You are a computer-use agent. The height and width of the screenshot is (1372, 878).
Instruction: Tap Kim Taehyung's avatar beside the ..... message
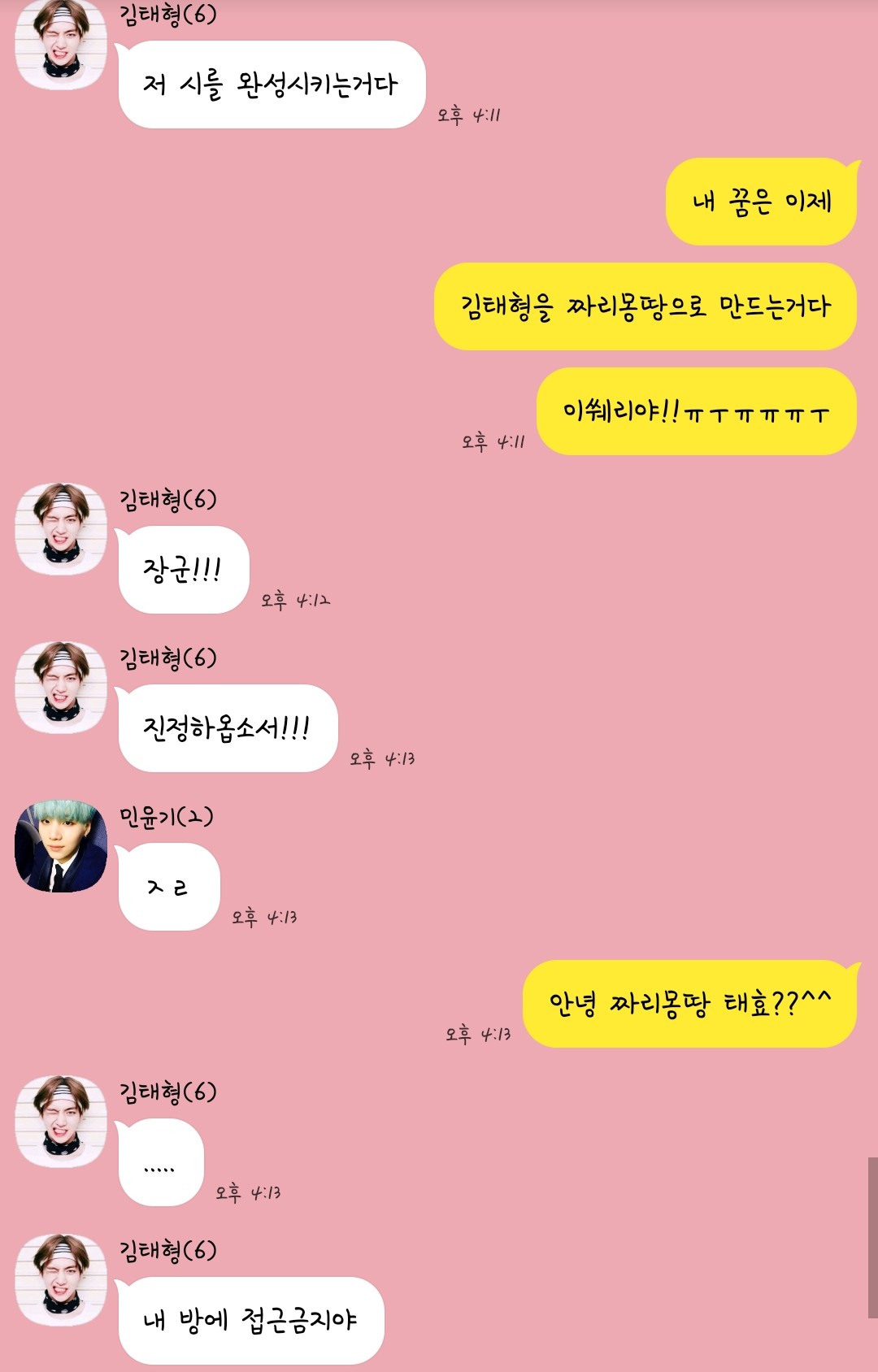(61, 1122)
